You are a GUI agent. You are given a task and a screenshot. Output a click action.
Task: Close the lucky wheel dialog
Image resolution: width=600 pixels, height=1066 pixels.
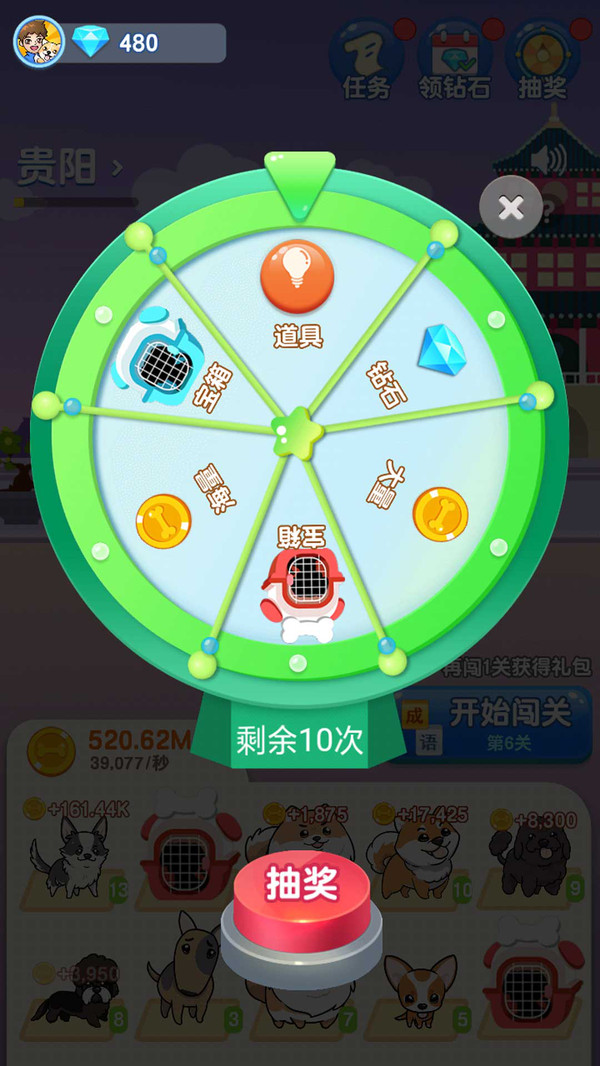(x=510, y=207)
